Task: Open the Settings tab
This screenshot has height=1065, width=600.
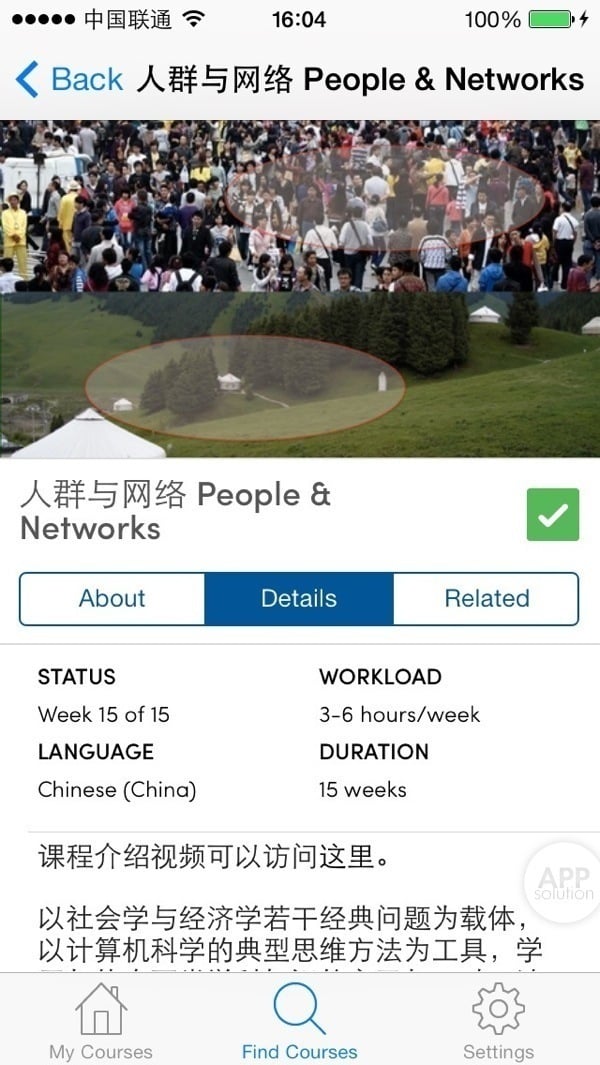Action: coord(498,1020)
